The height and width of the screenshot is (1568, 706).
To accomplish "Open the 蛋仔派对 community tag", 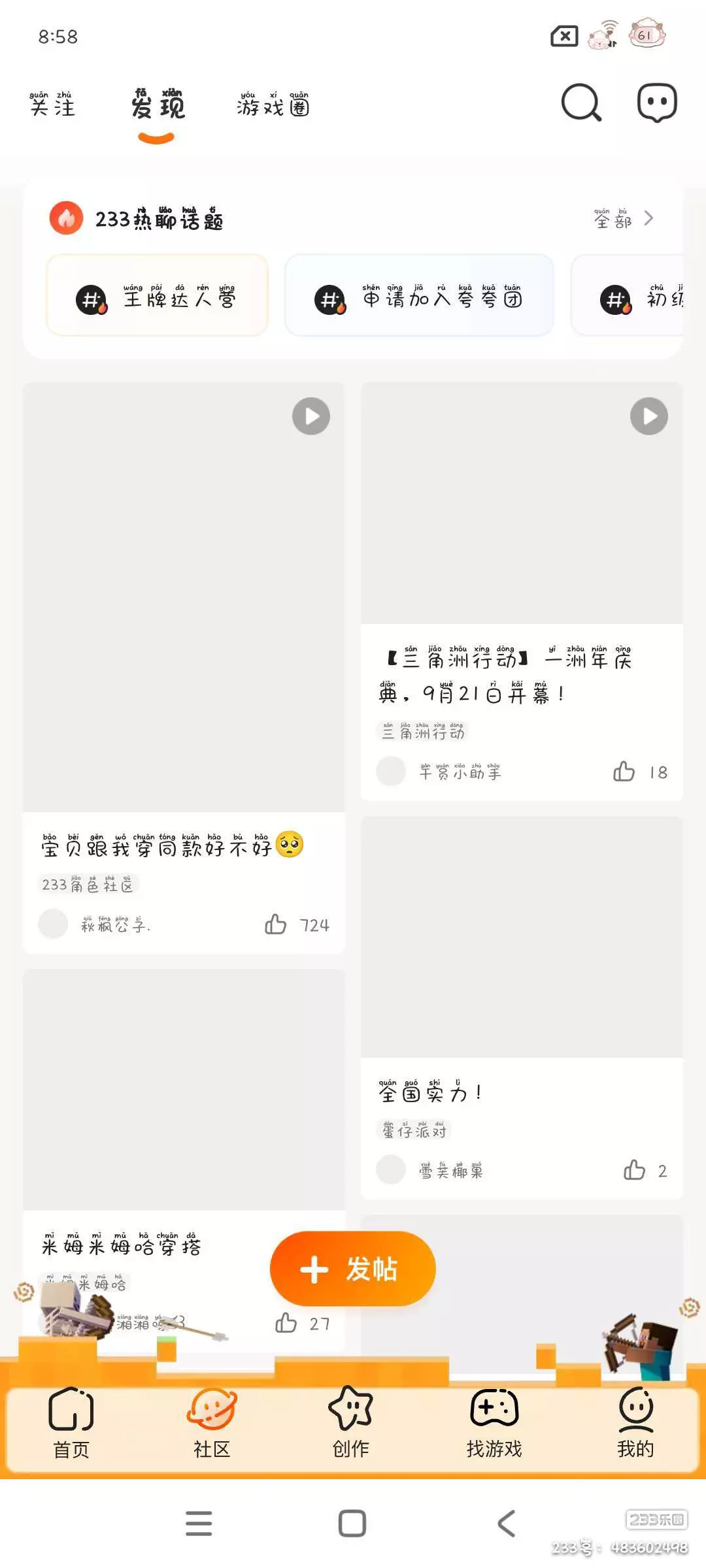I will click(414, 1130).
